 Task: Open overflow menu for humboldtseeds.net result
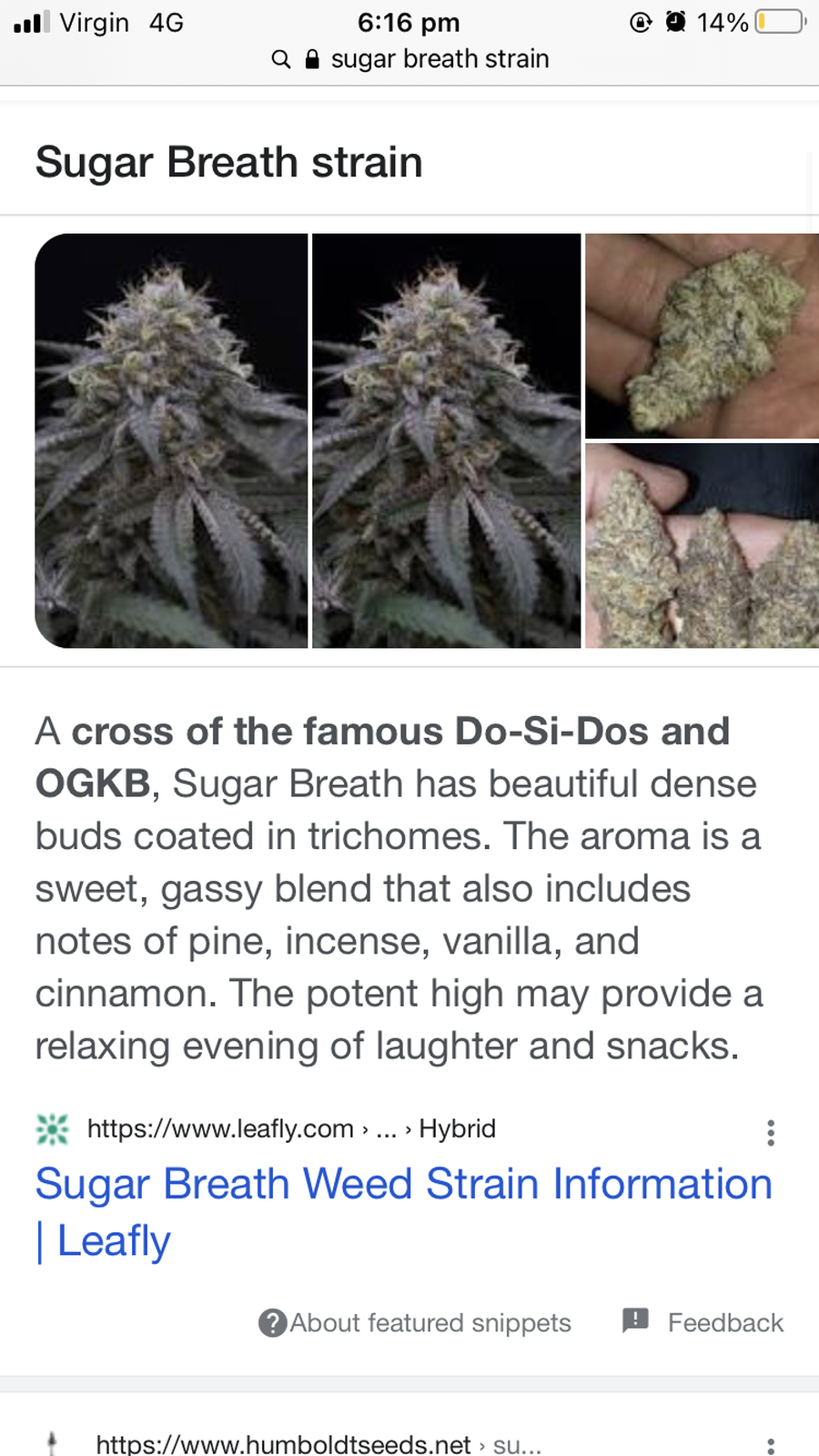pyautogui.click(x=771, y=1445)
